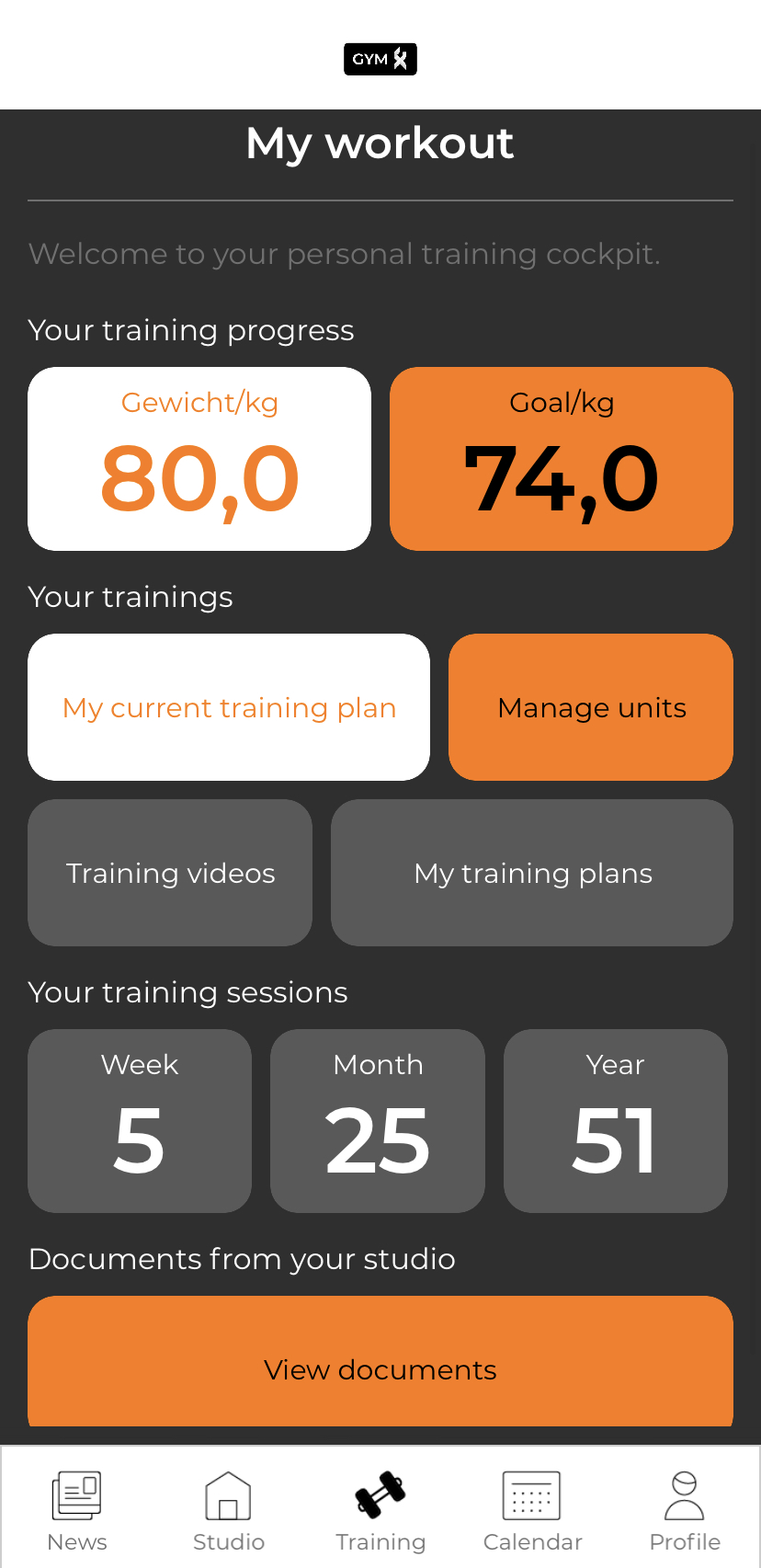The width and height of the screenshot is (761, 1568).
Task: View documents from your studio
Action: [380, 1362]
